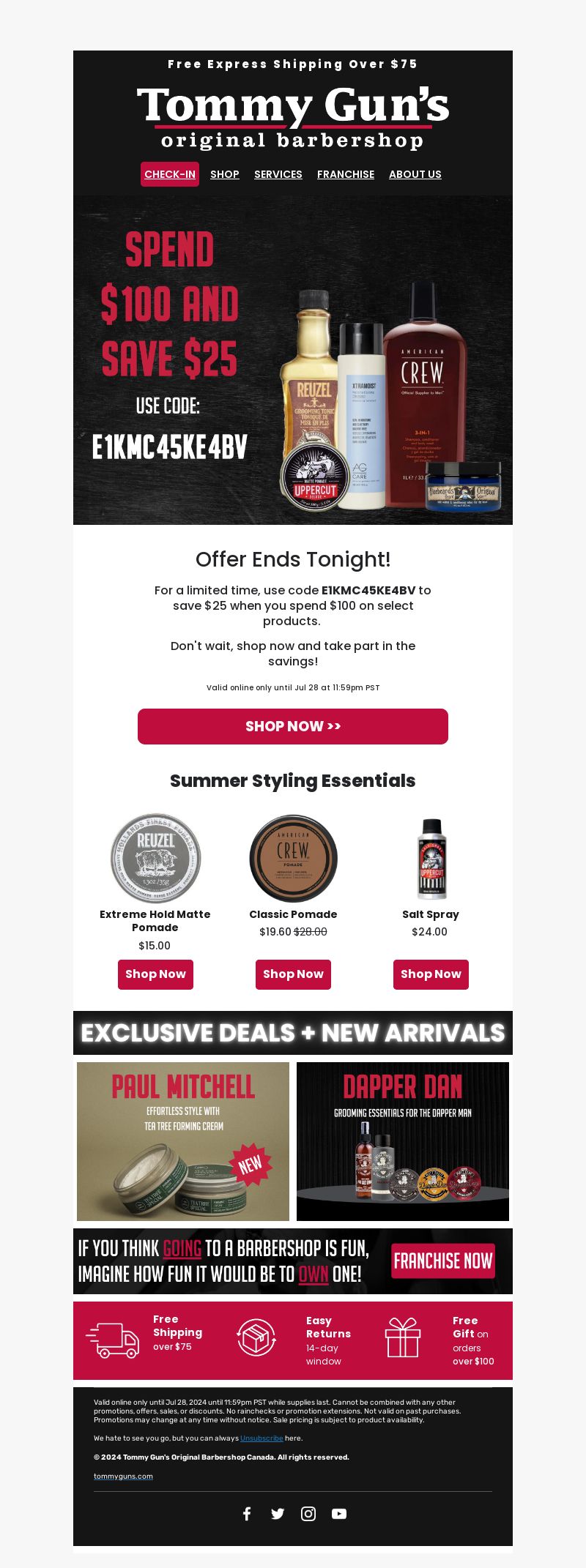Tap the Unsubscribe link

point(262,1438)
